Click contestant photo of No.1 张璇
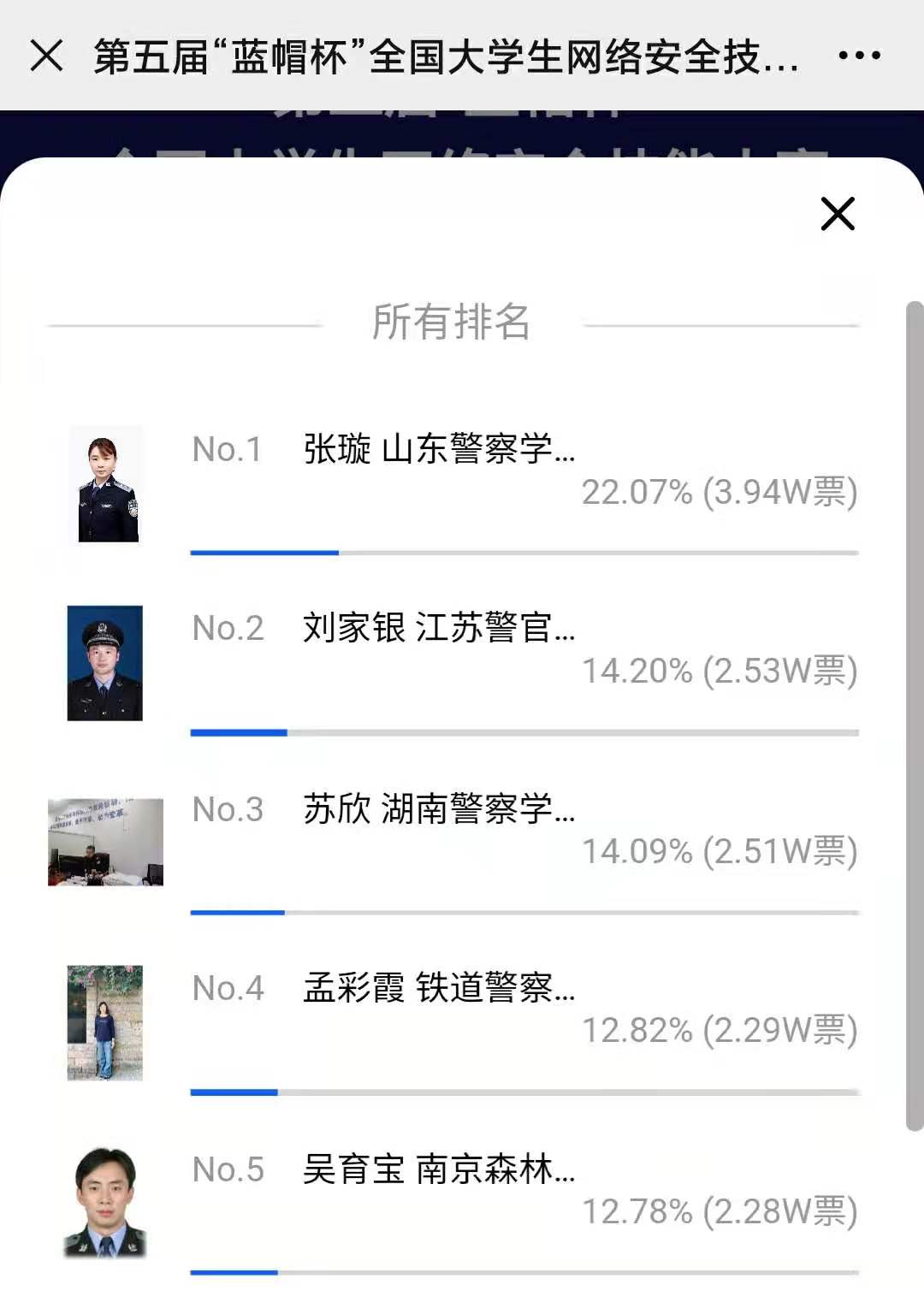The width and height of the screenshot is (924, 1308). (104, 483)
